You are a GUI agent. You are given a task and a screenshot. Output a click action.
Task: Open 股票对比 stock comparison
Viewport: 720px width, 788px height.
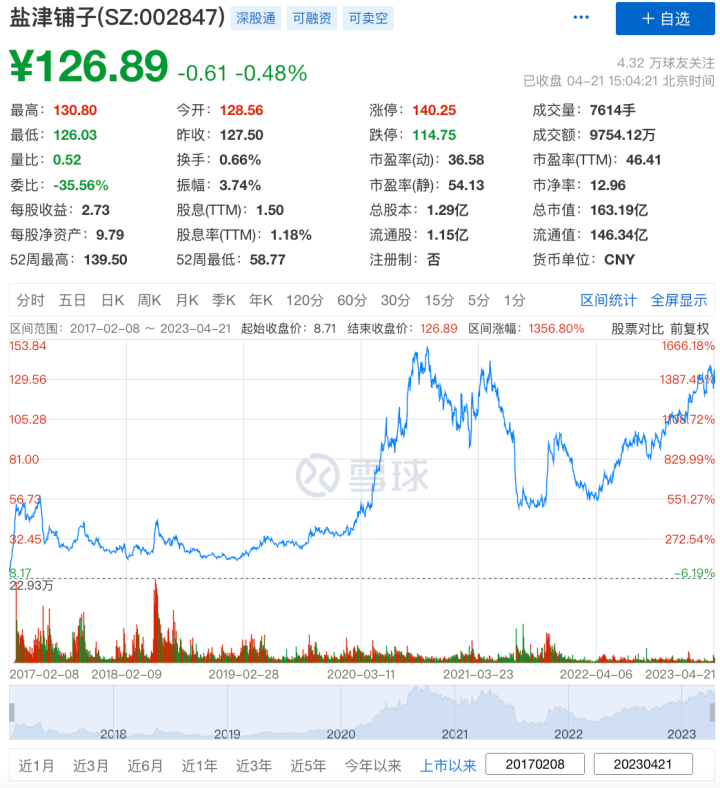pos(637,328)
